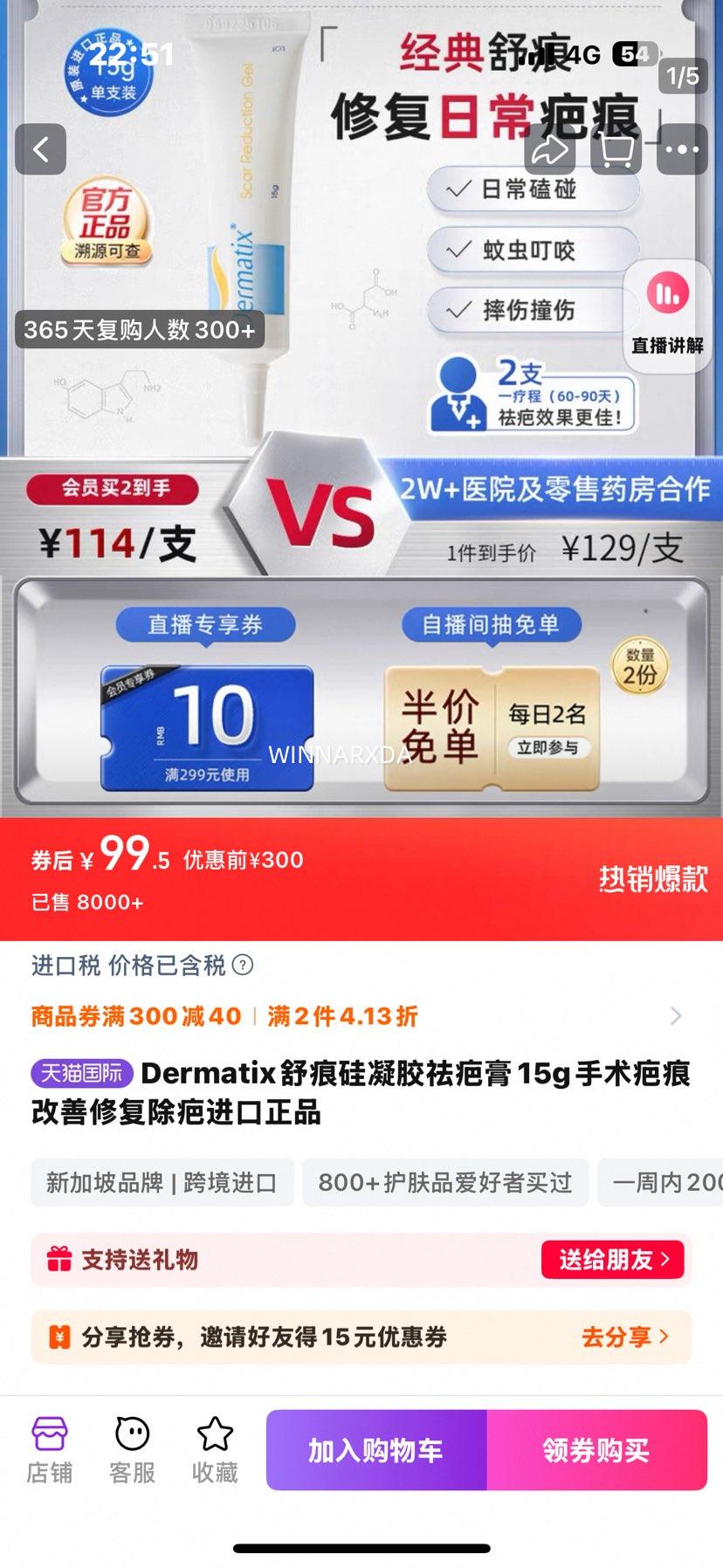Tap the 天猫国际 label in product title
This screenshot has width=723, height=1568.
tap(80, 1075)
